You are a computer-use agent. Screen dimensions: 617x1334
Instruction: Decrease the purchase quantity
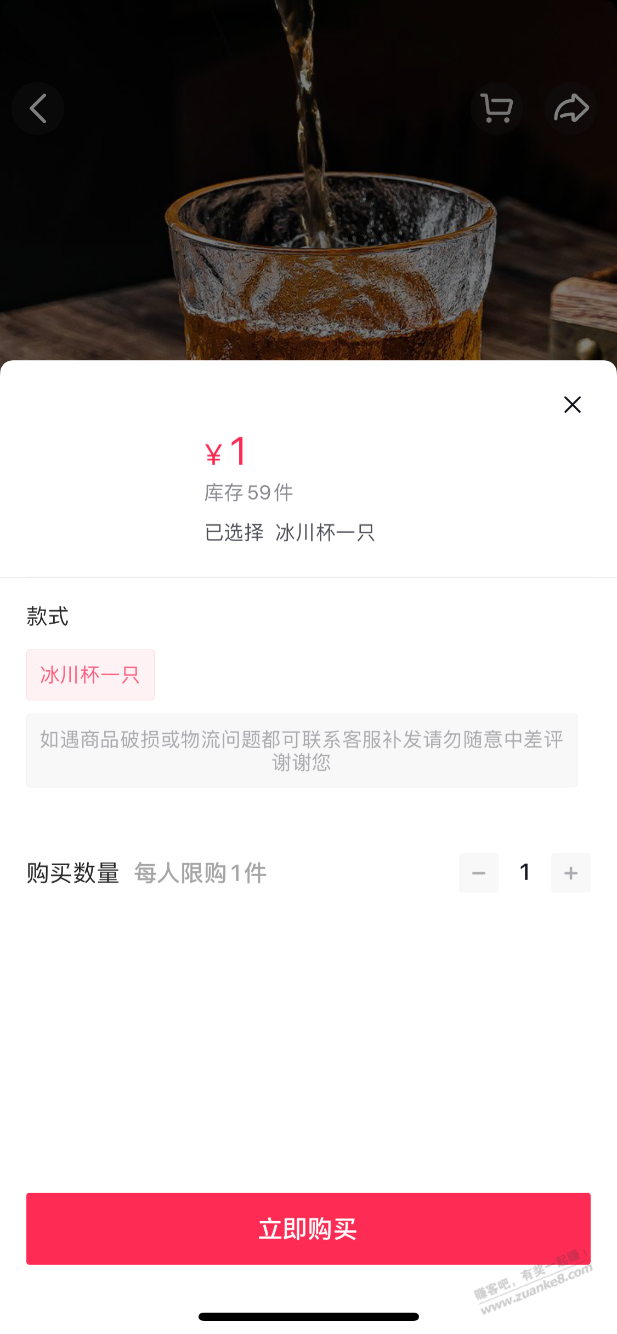tap(479, 873)
